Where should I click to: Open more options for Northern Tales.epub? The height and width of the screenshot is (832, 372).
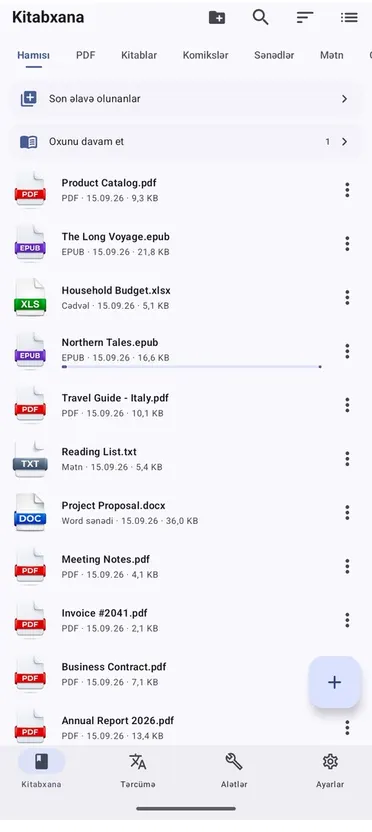347,351
